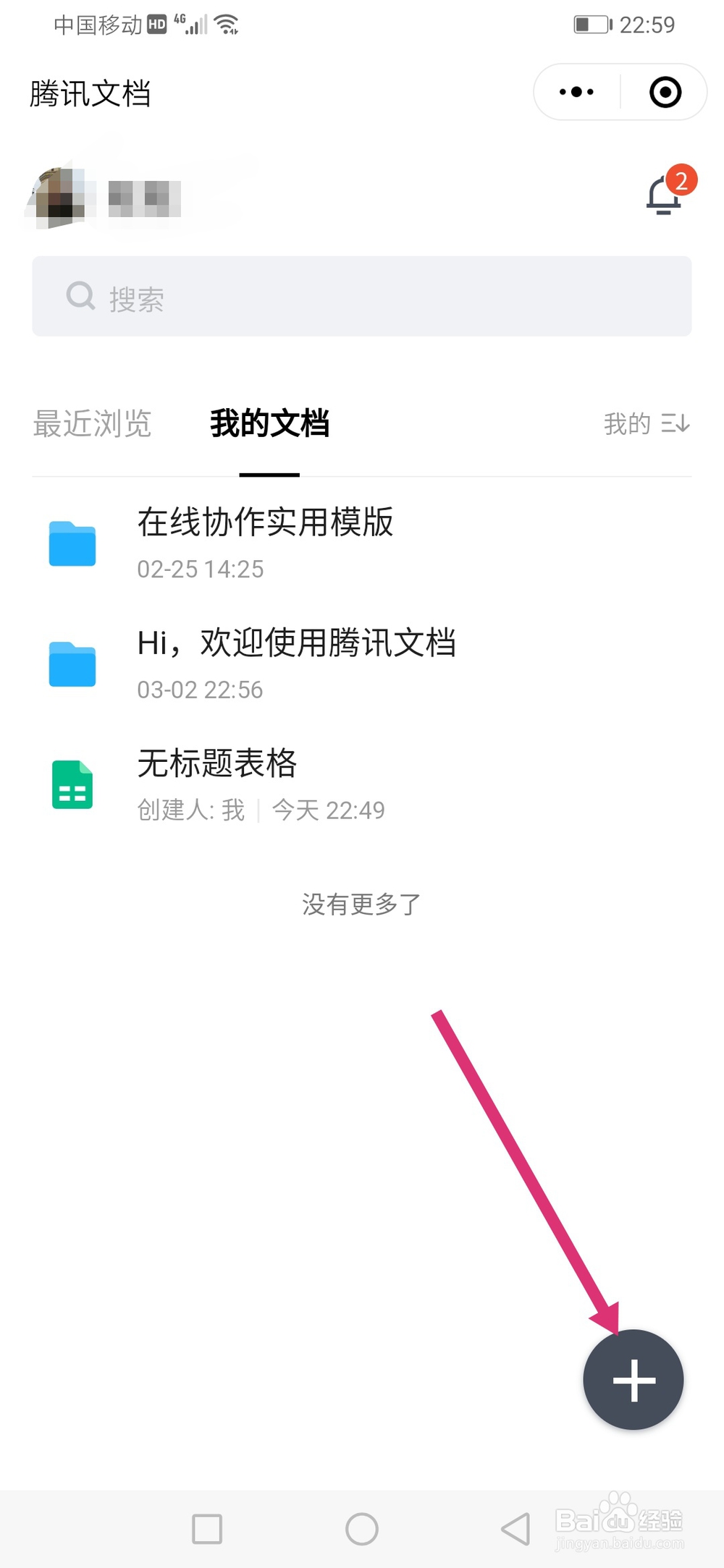Toggle the sort order icon next to 我的
Viewport: 724px width, 1568px height.
click(x=674, y=424)
